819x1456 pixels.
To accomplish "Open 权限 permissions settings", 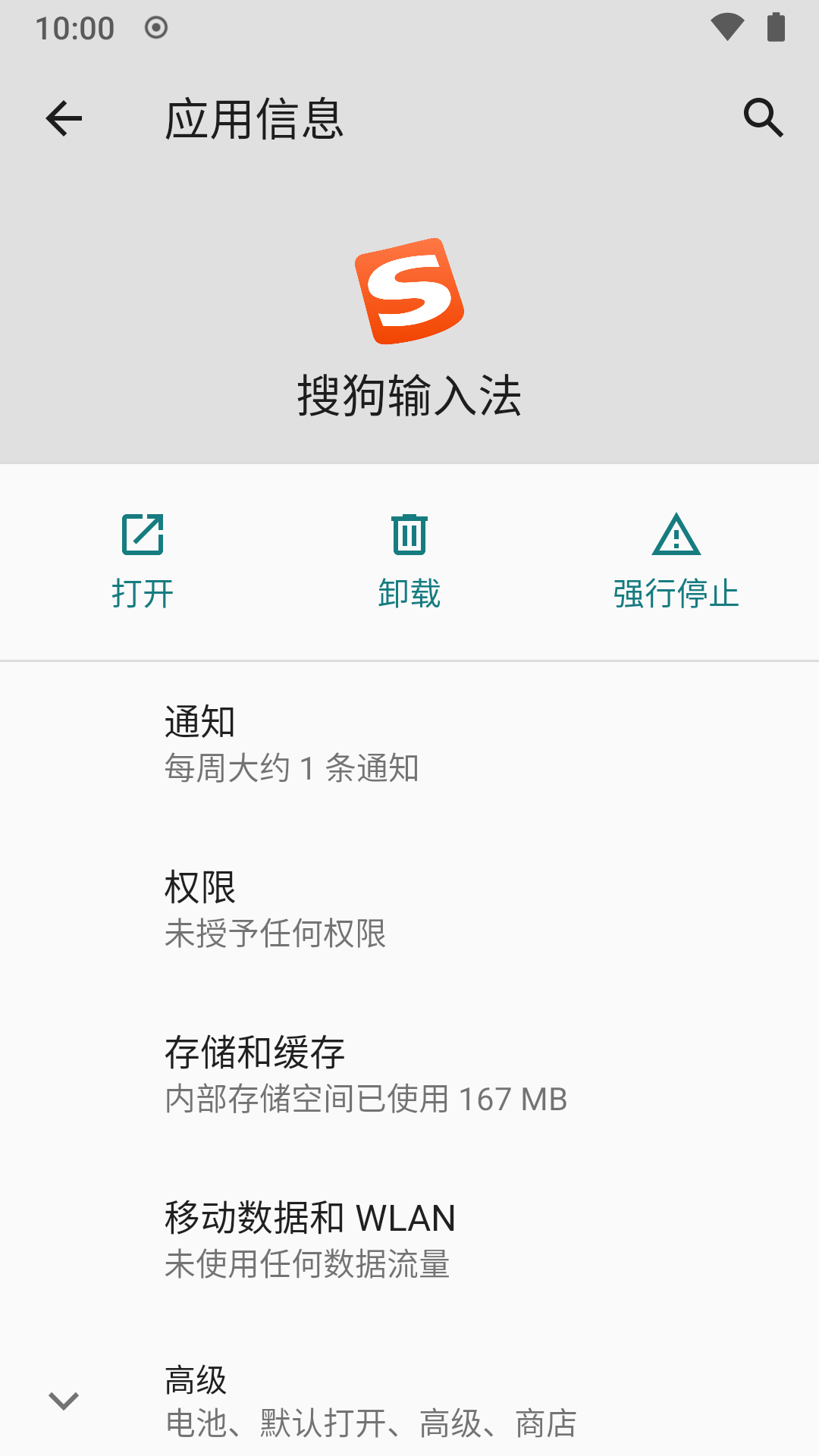I will [409, 908].
